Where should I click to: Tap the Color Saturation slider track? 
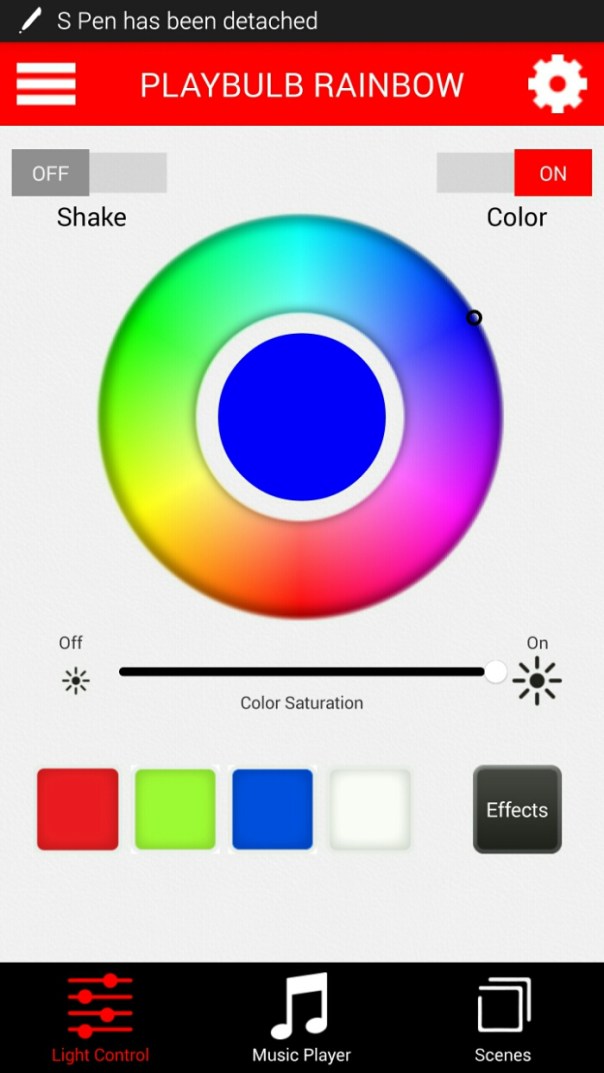coord(300,672)
